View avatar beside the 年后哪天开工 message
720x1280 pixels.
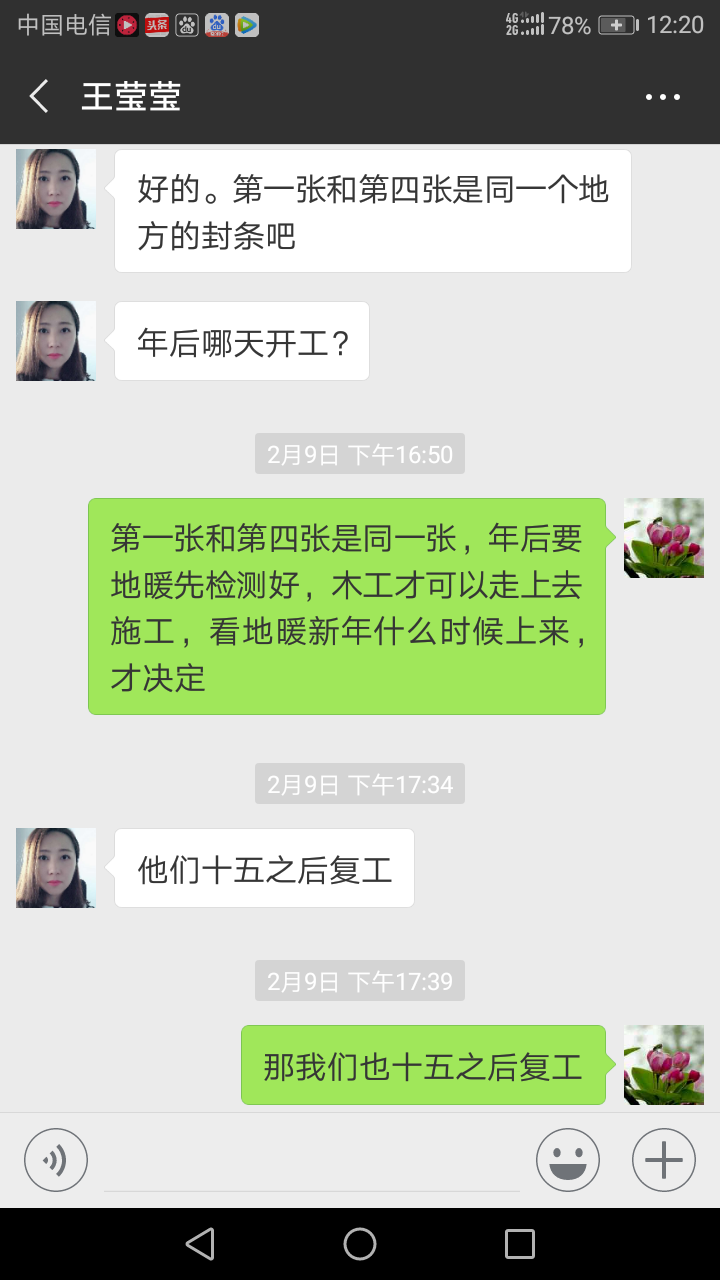coord(56,341)
